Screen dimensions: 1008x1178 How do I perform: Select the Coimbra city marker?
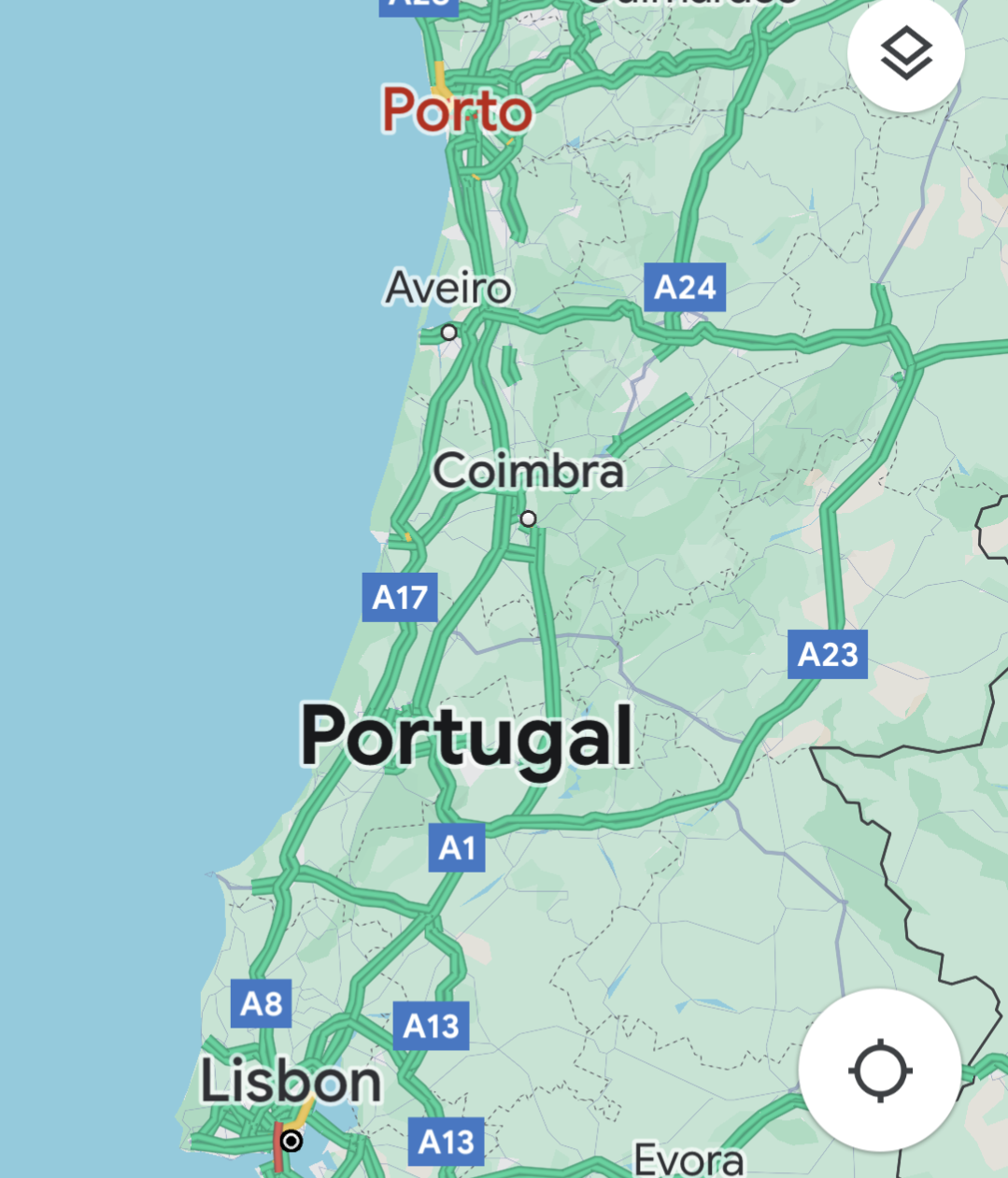(x=529, y=518)
